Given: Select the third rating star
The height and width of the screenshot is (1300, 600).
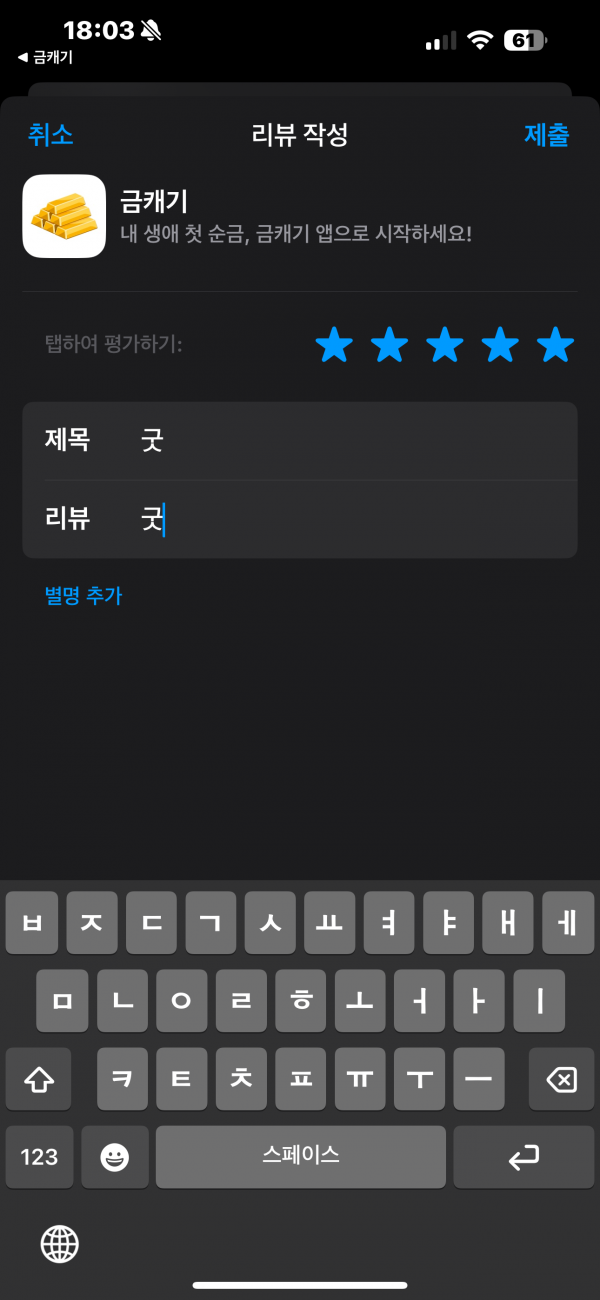Looking at the screenshot, I should 445,345.
